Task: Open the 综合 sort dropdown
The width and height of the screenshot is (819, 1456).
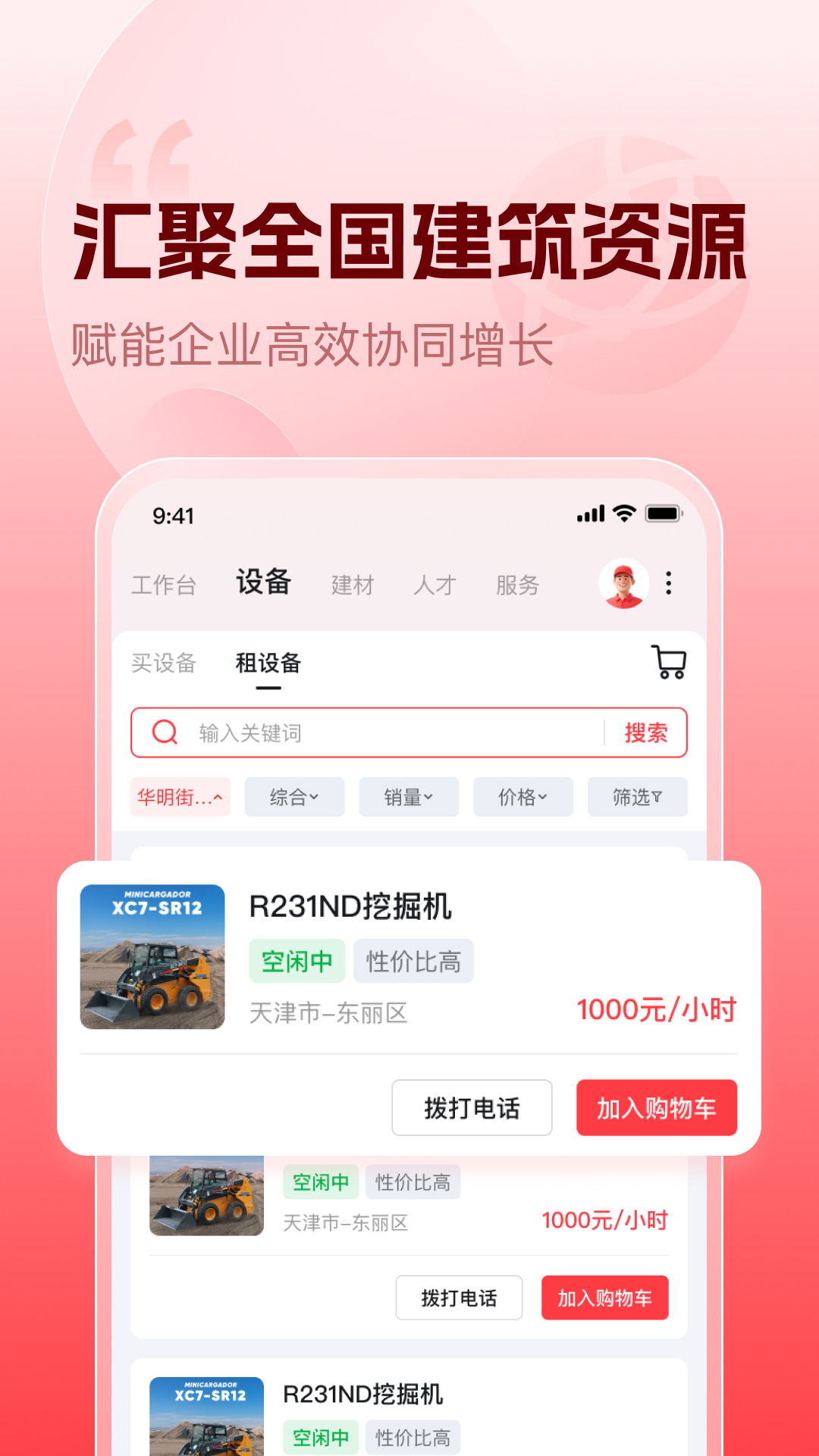Action: coord(294,797)
